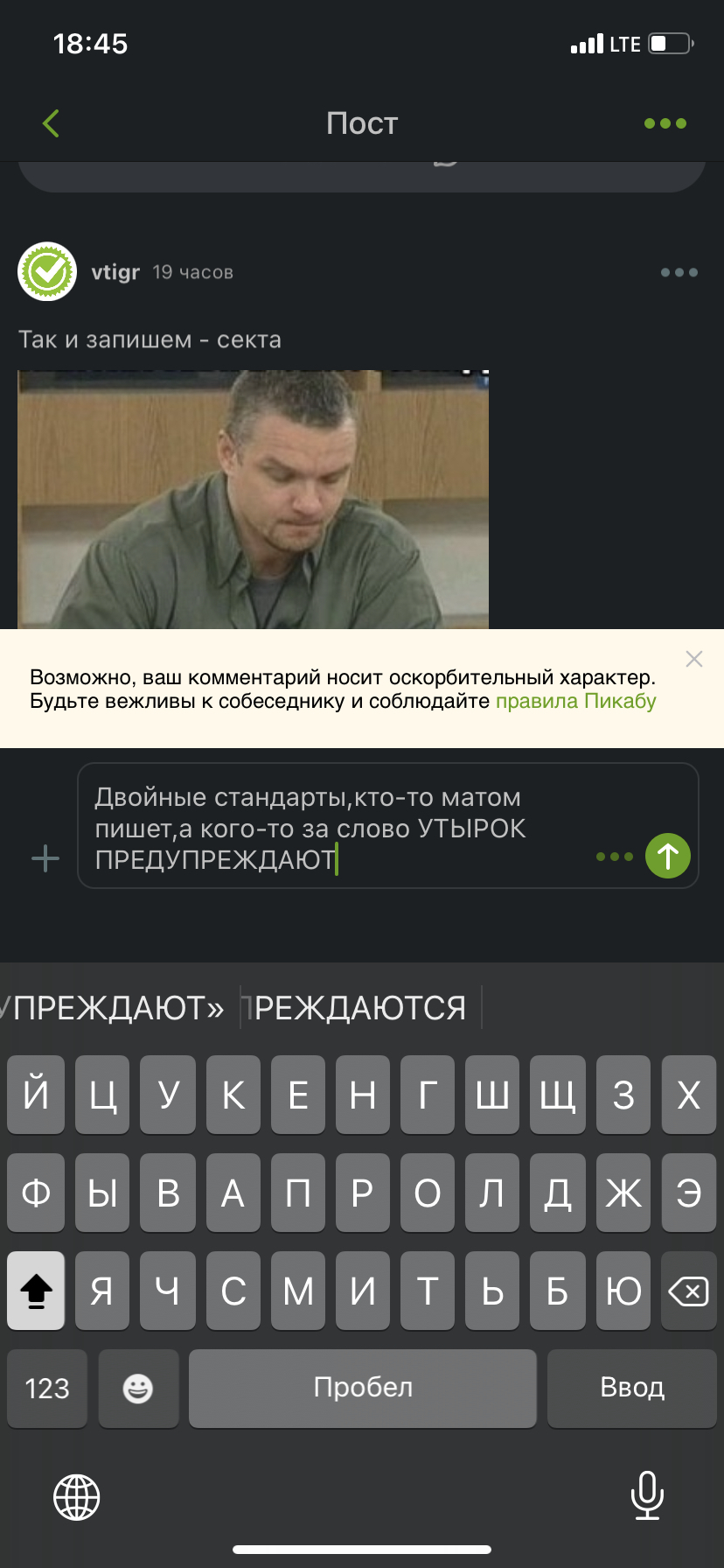Open the правила Пикабу link
The height and width of the screenshot is (1568, 724).
pos(575,701)
